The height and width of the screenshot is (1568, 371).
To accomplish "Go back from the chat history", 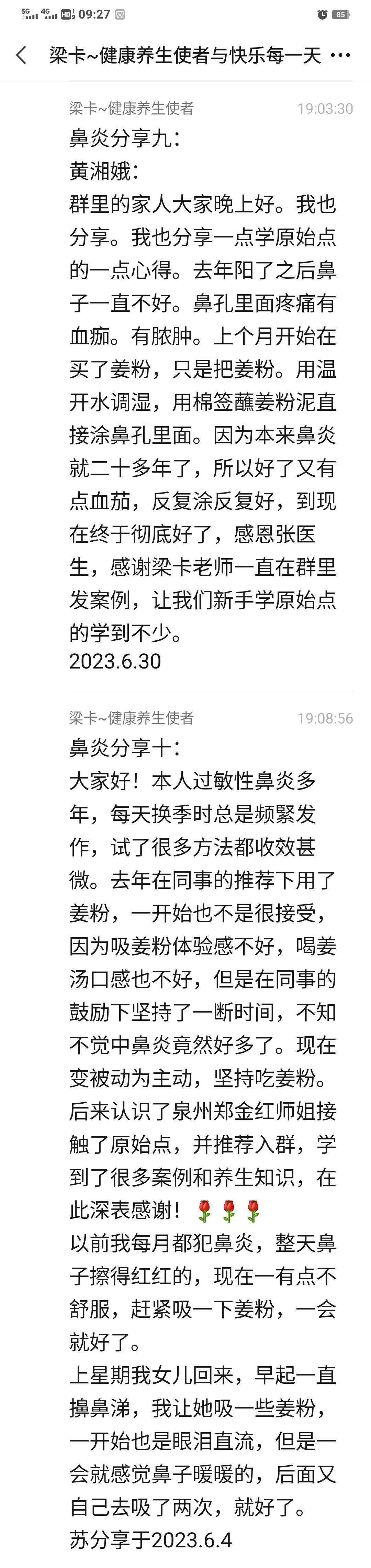I will pos(21,55).
